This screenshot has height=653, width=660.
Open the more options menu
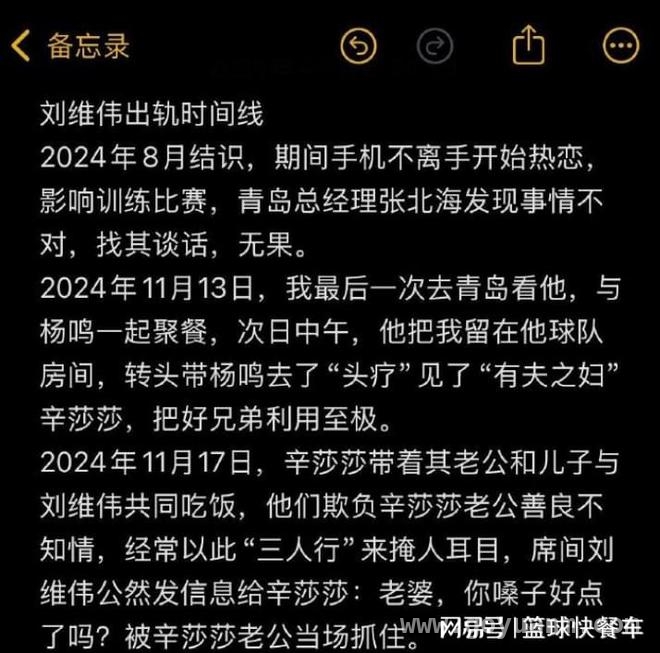(x=620, y=46)
